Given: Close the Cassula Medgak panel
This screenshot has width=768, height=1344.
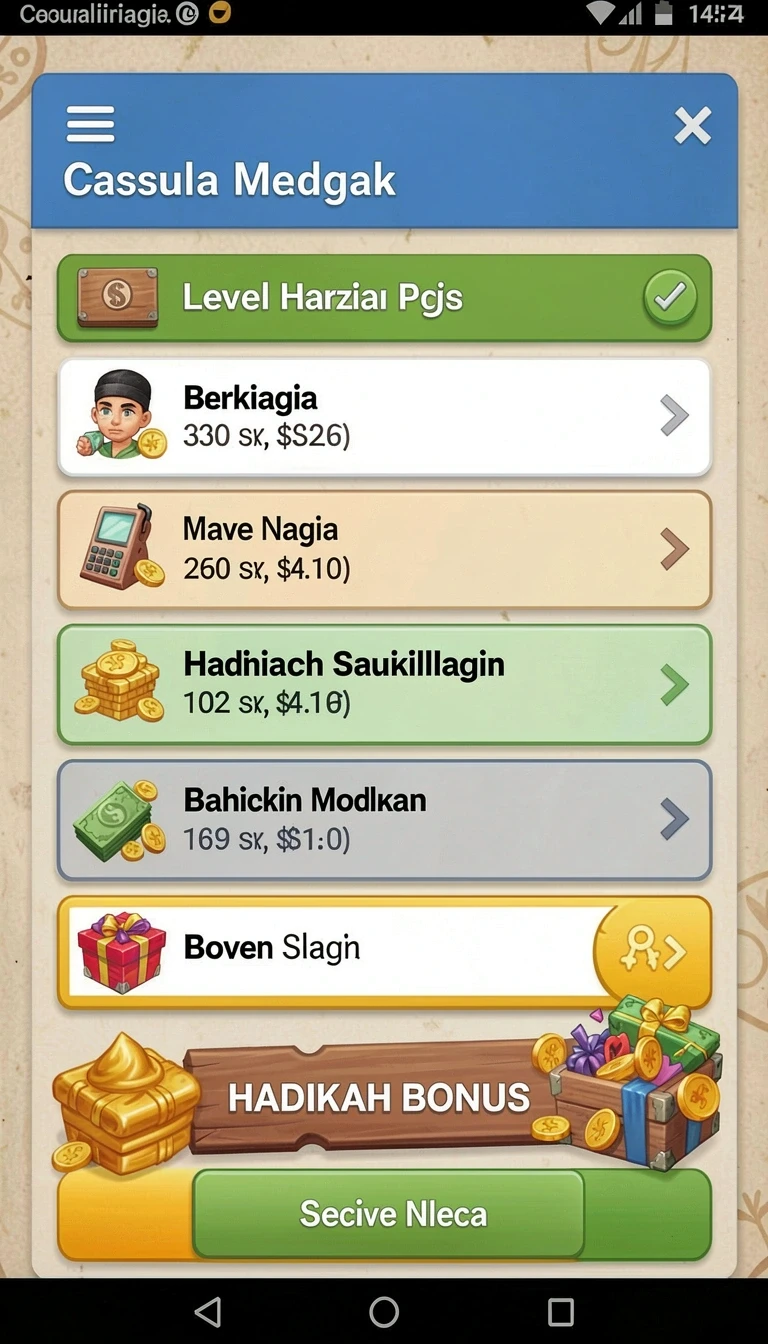Looking at the screenshot, I should pyautogui.click(x=692, y=127).
